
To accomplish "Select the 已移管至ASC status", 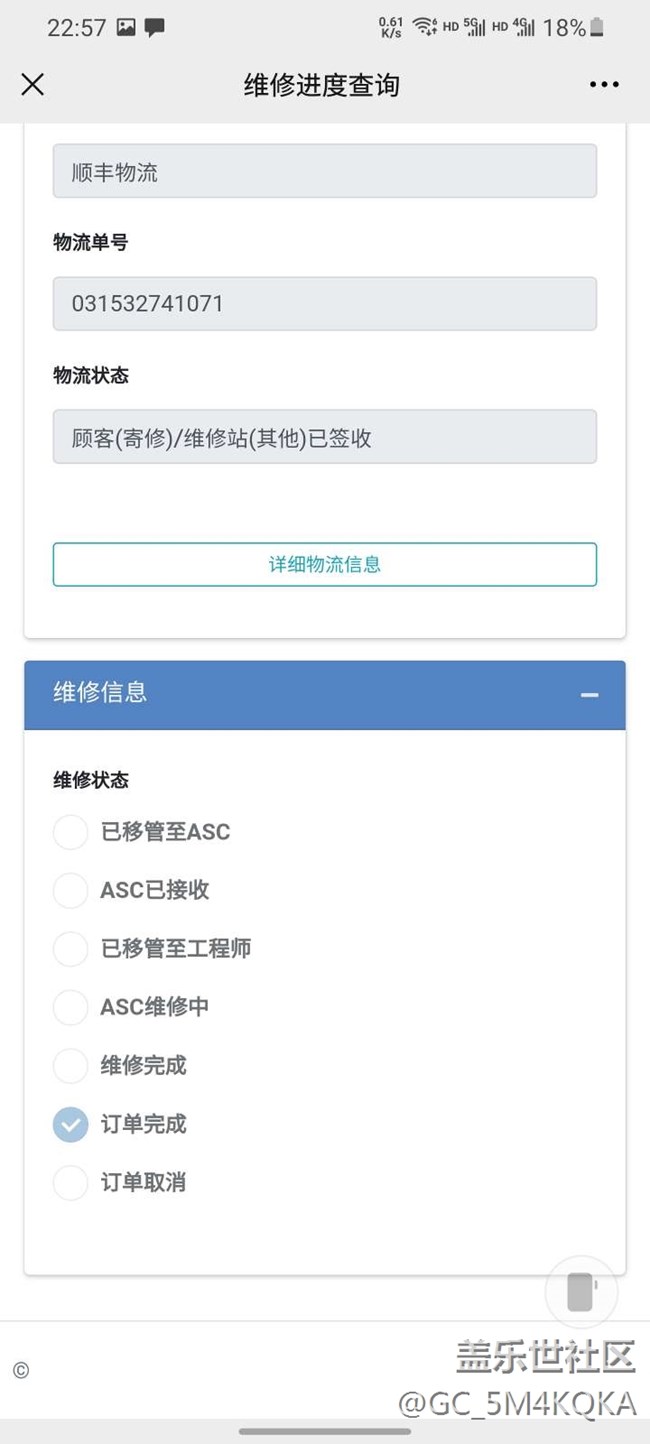I will click(71, 832).
